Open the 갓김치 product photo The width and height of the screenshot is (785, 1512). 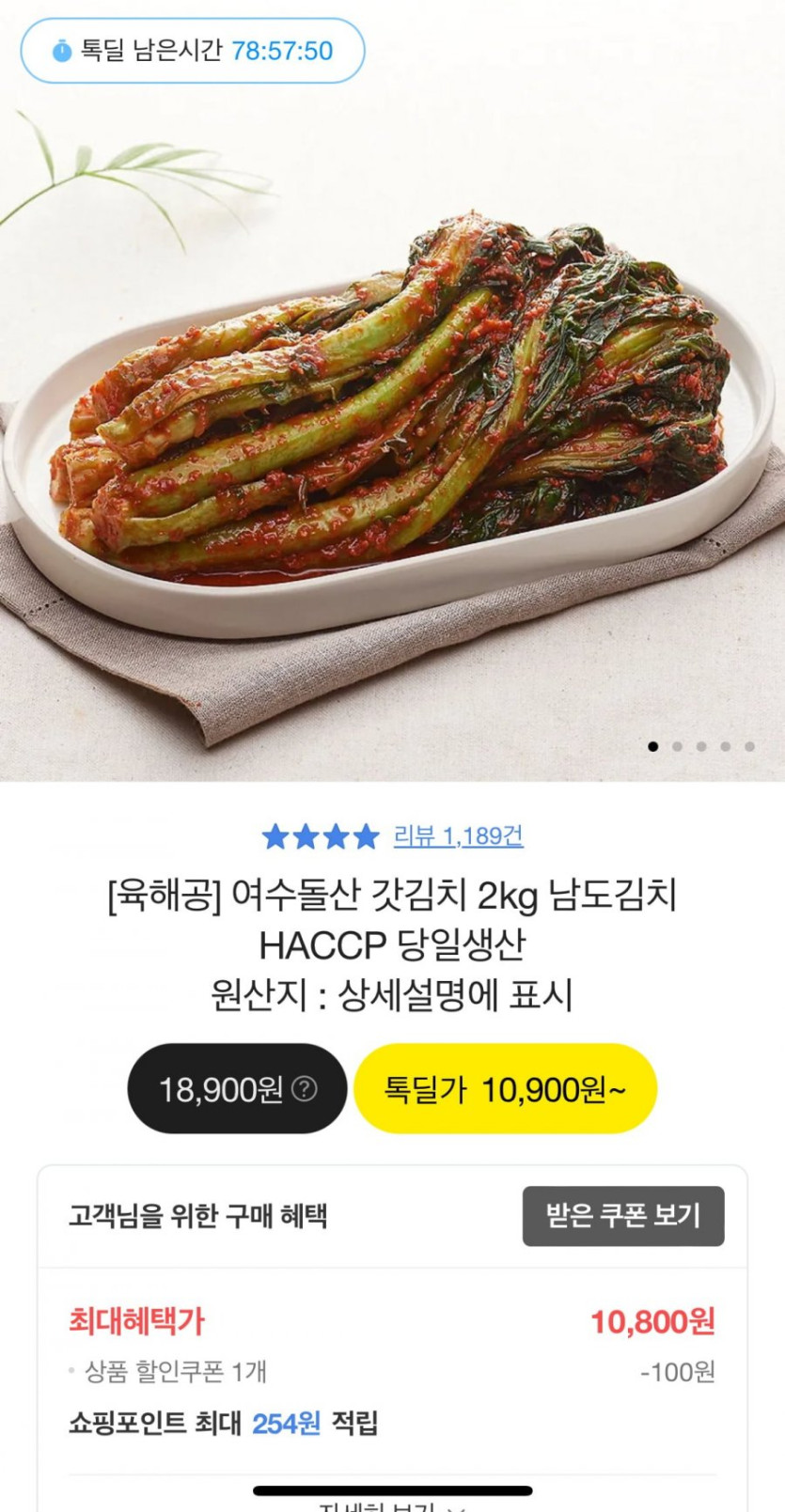click(392, 413)
